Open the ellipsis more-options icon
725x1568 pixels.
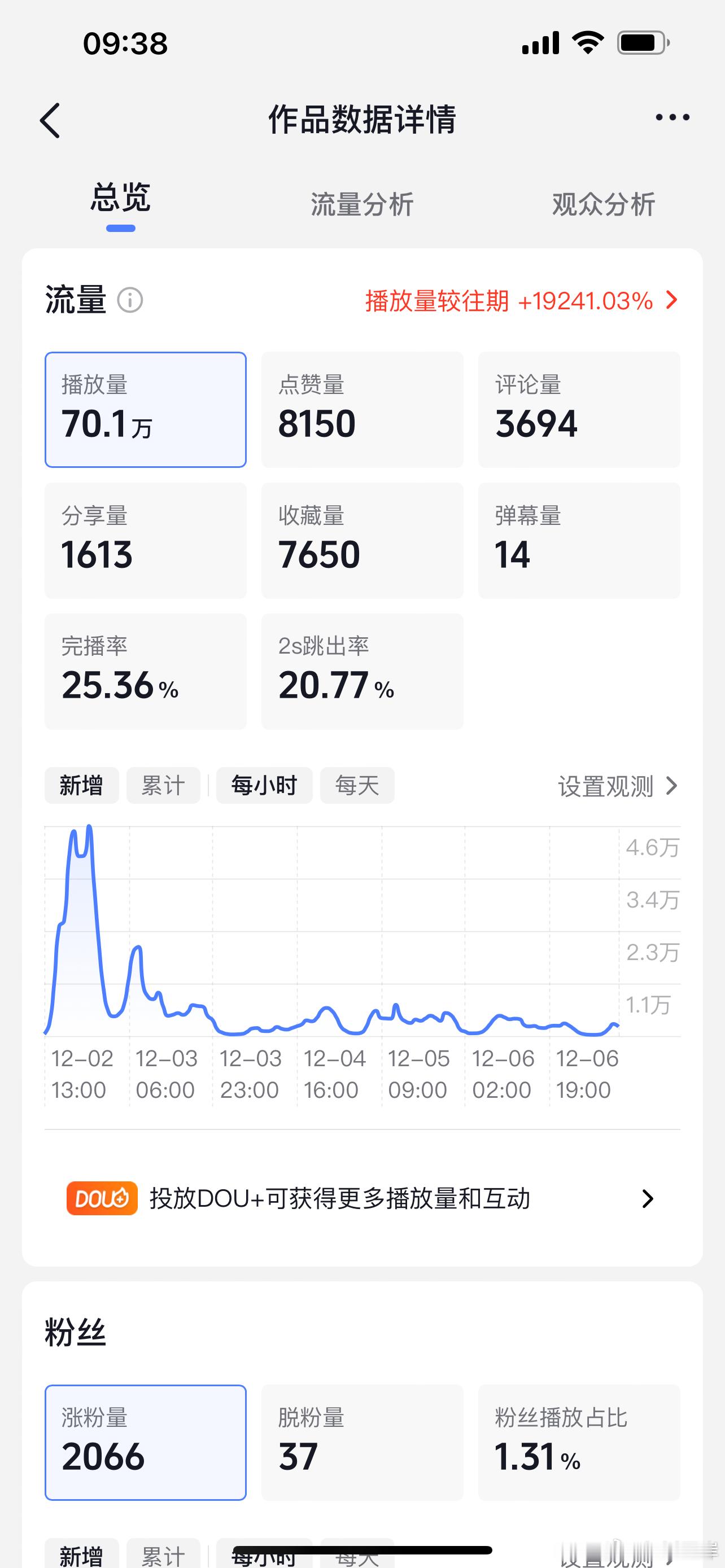point(671,119)
